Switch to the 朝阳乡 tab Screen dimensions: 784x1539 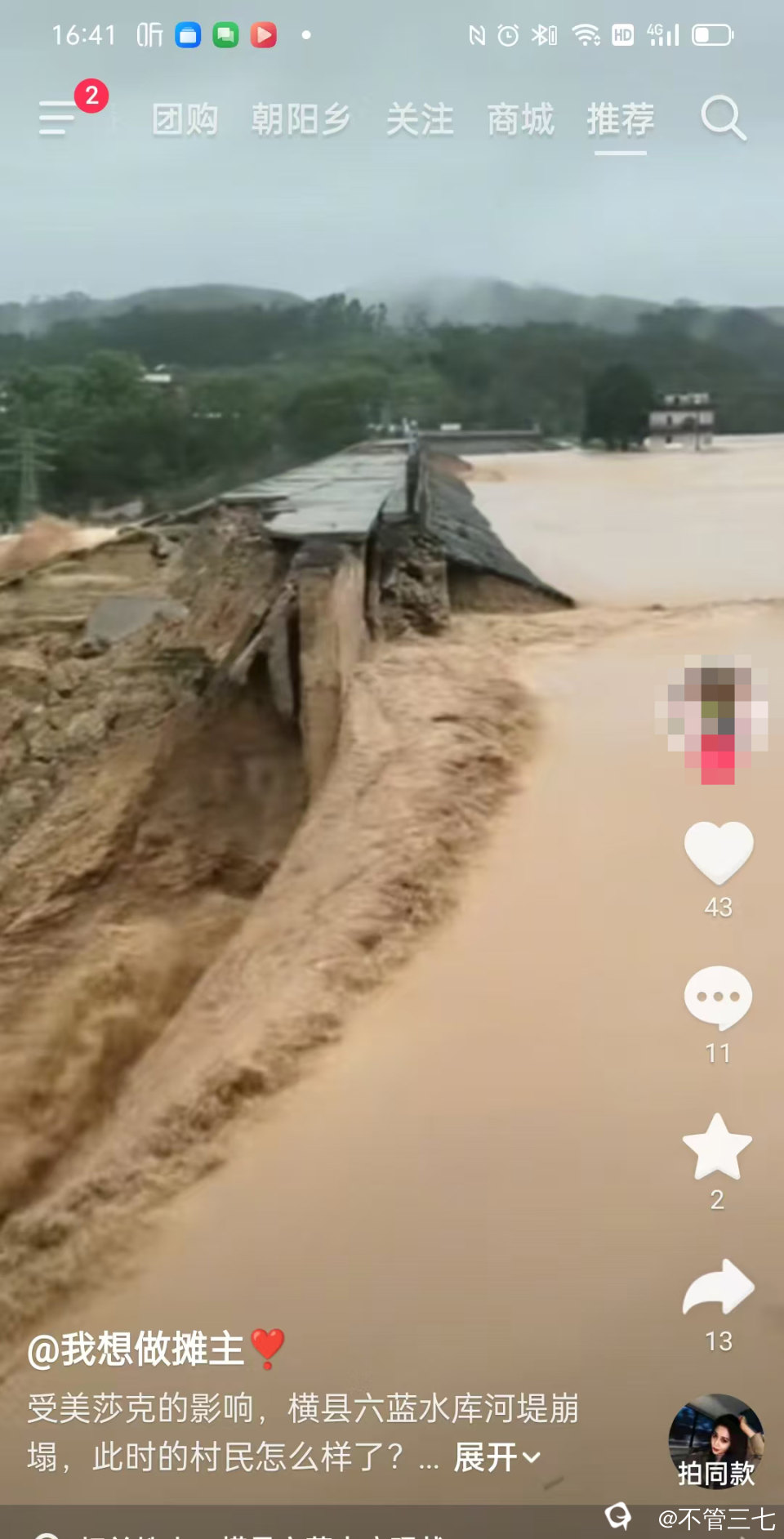point(301,119)
